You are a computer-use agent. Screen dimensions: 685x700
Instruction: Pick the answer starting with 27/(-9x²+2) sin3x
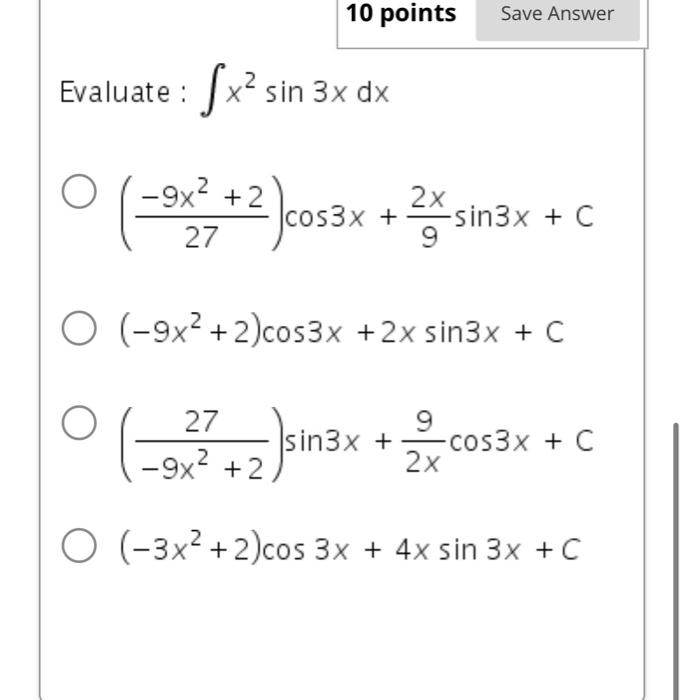[79, 422]
